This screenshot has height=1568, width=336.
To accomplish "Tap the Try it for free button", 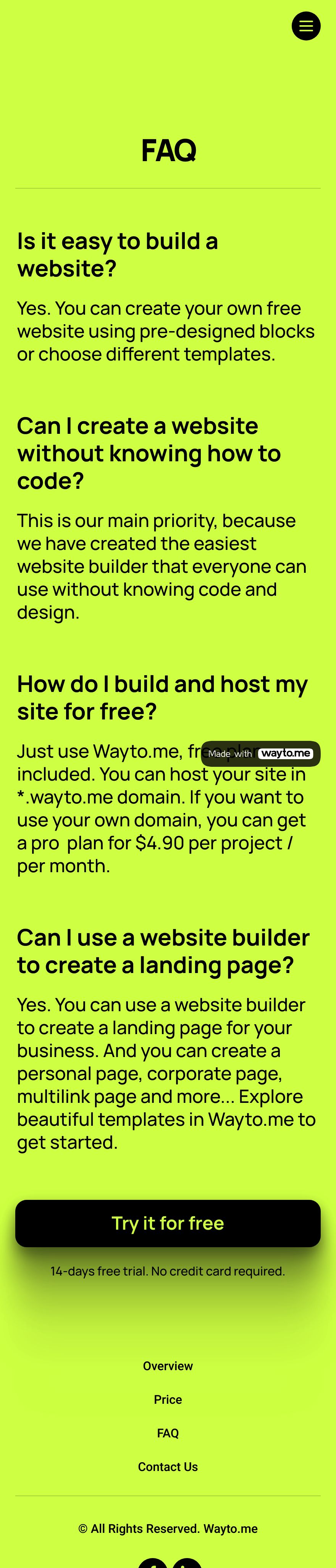I will pyautogui.click(x=168, y=1223).
